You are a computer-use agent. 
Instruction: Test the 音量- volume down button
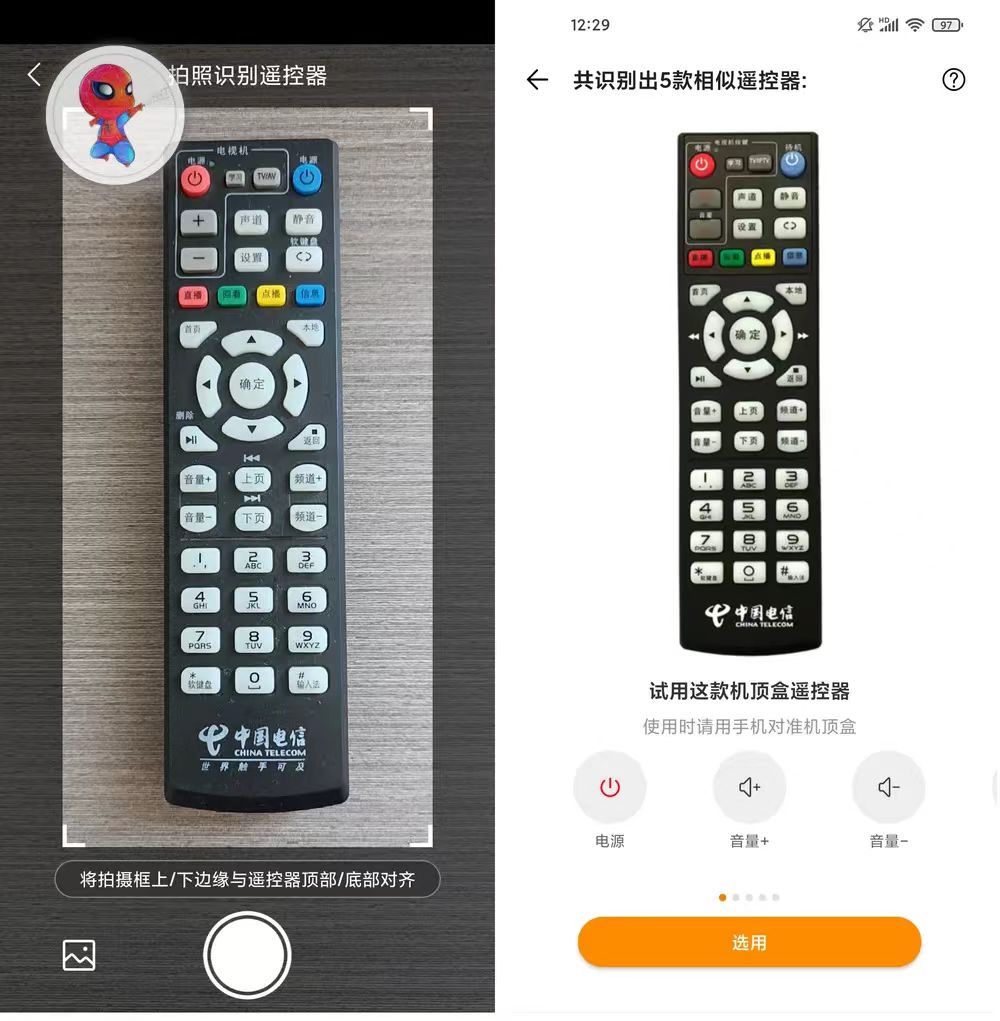[888, 788]
